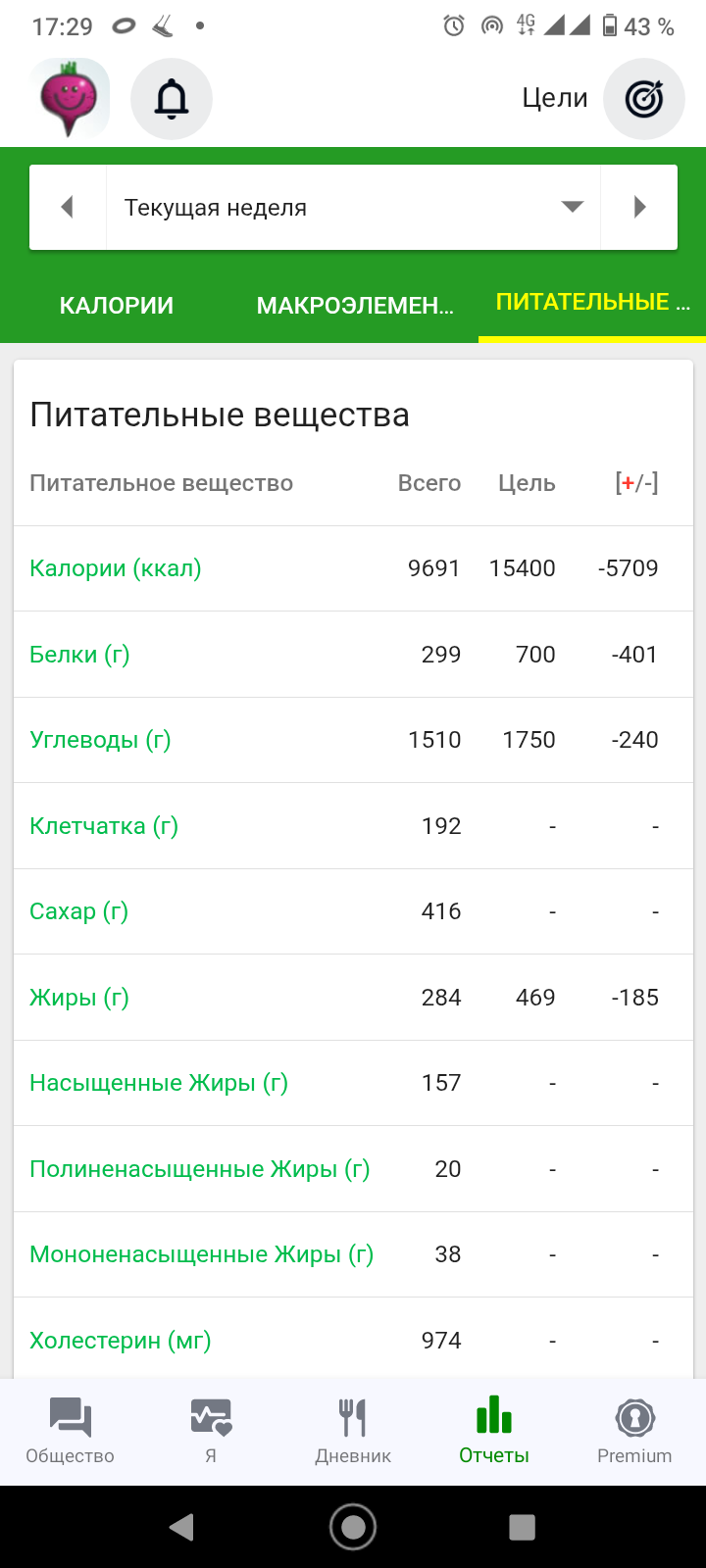This screenshot has height=1568, width=706.
Task: Open the Цели targets icon
Action: [643, 99]
